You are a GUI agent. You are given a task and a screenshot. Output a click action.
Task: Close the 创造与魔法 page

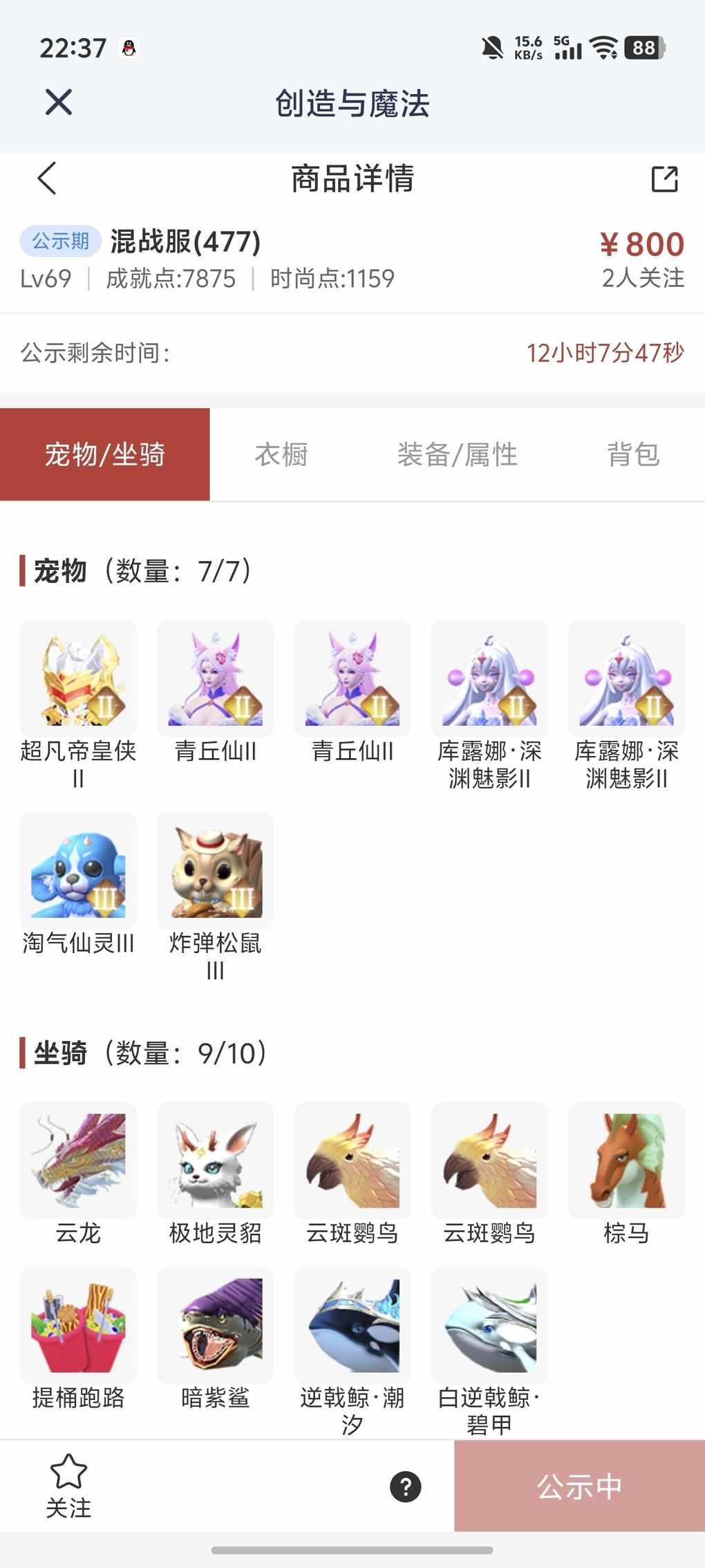pyautogui.click(x=59, y=102)
